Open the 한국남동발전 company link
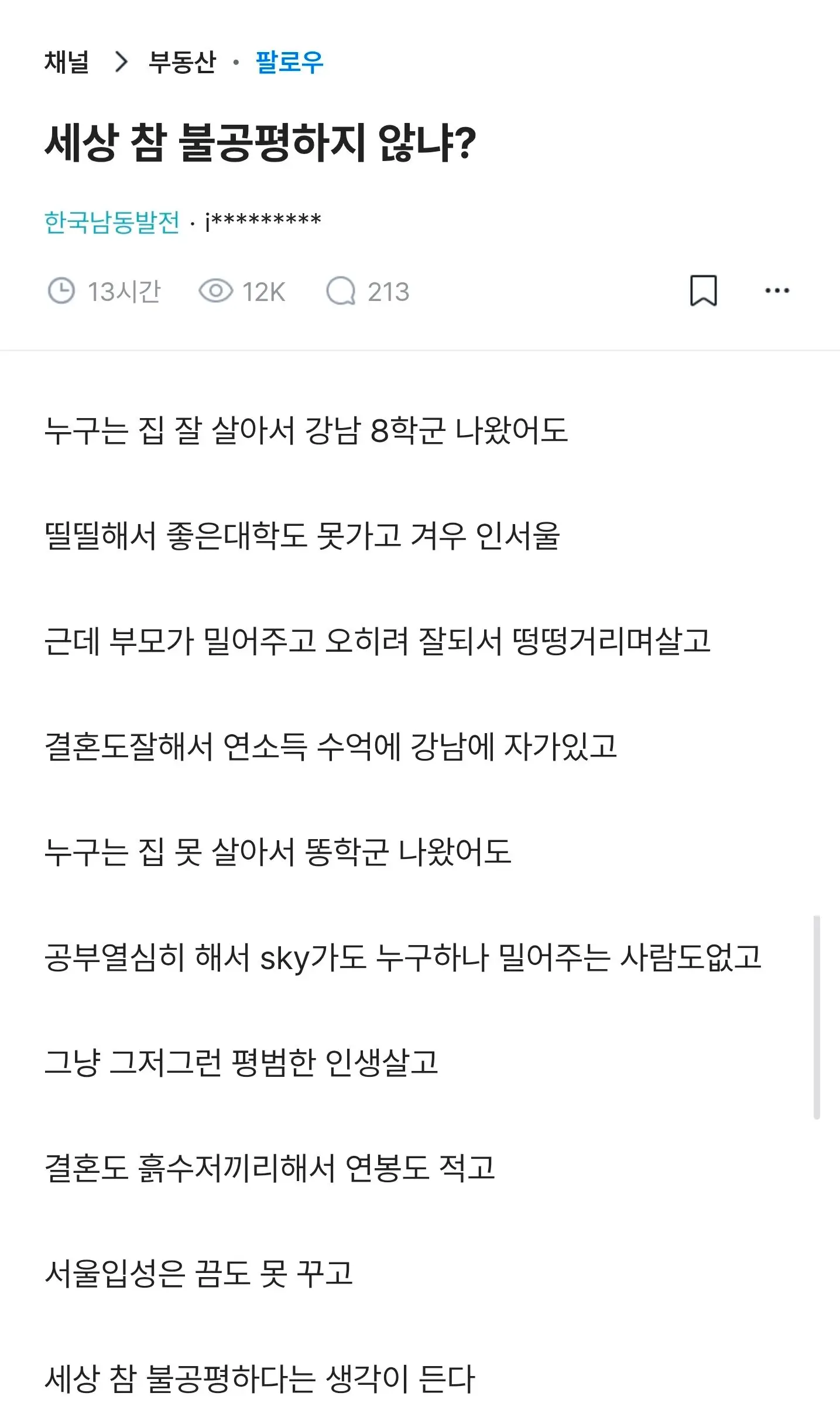The image size is (840, 1410). pos(112,222)
